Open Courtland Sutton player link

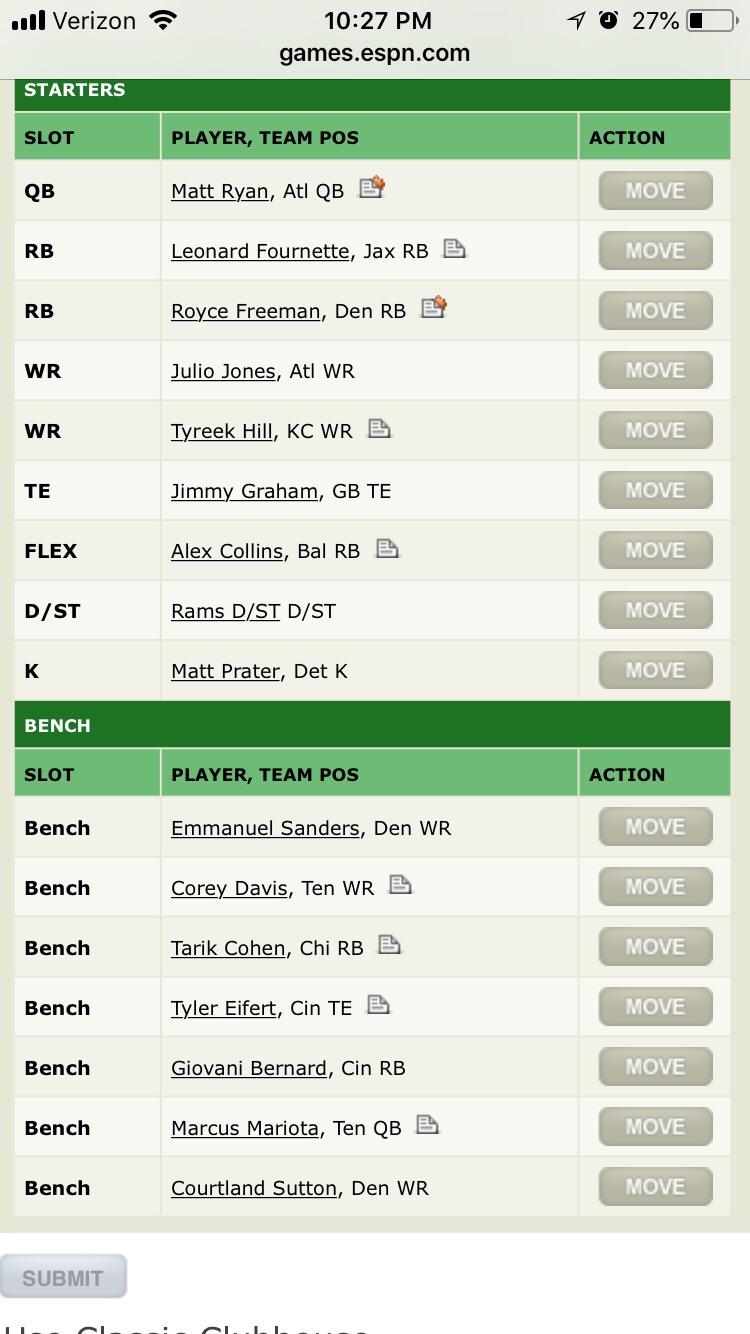(253, 1188)
